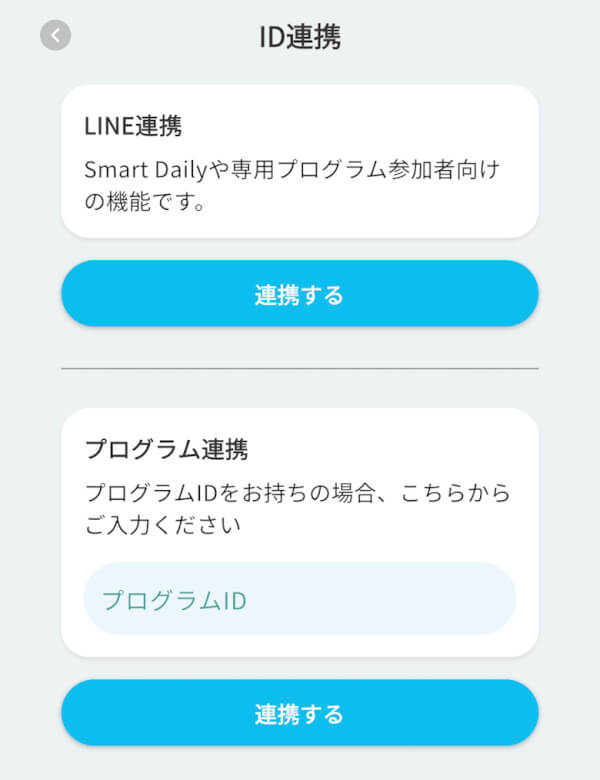Screen dimensions: 600x780
Task: Focus the プログラムID input field
Action: pos(300,599)
